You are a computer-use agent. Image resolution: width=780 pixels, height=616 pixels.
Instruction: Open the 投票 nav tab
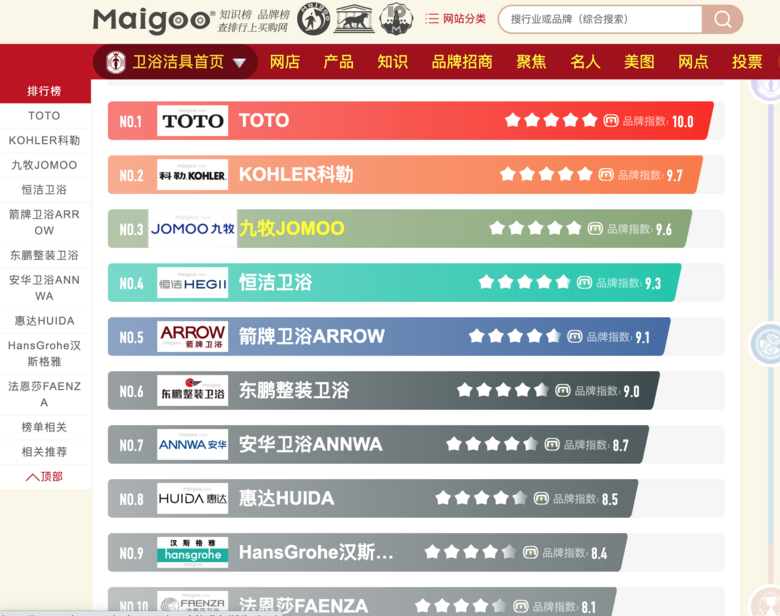(x=747, y=62)
